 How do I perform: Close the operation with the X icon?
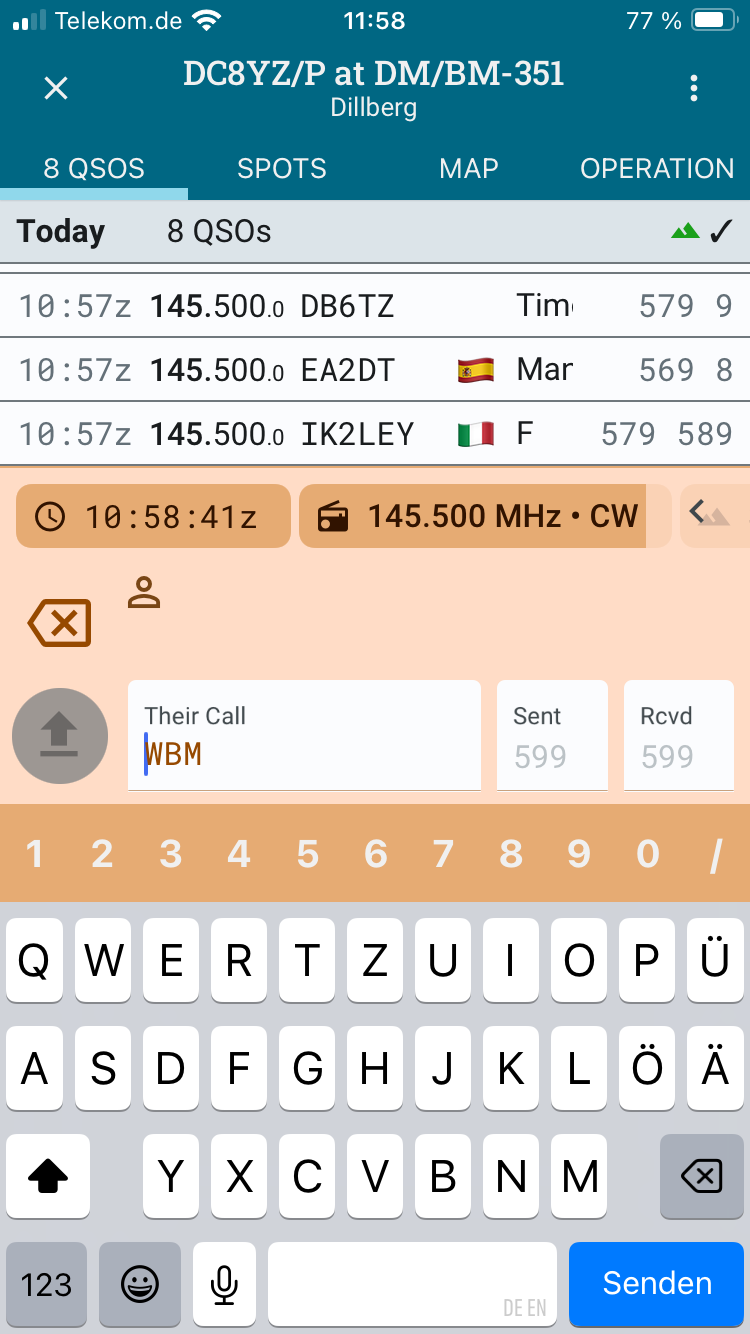pos(56,88)
